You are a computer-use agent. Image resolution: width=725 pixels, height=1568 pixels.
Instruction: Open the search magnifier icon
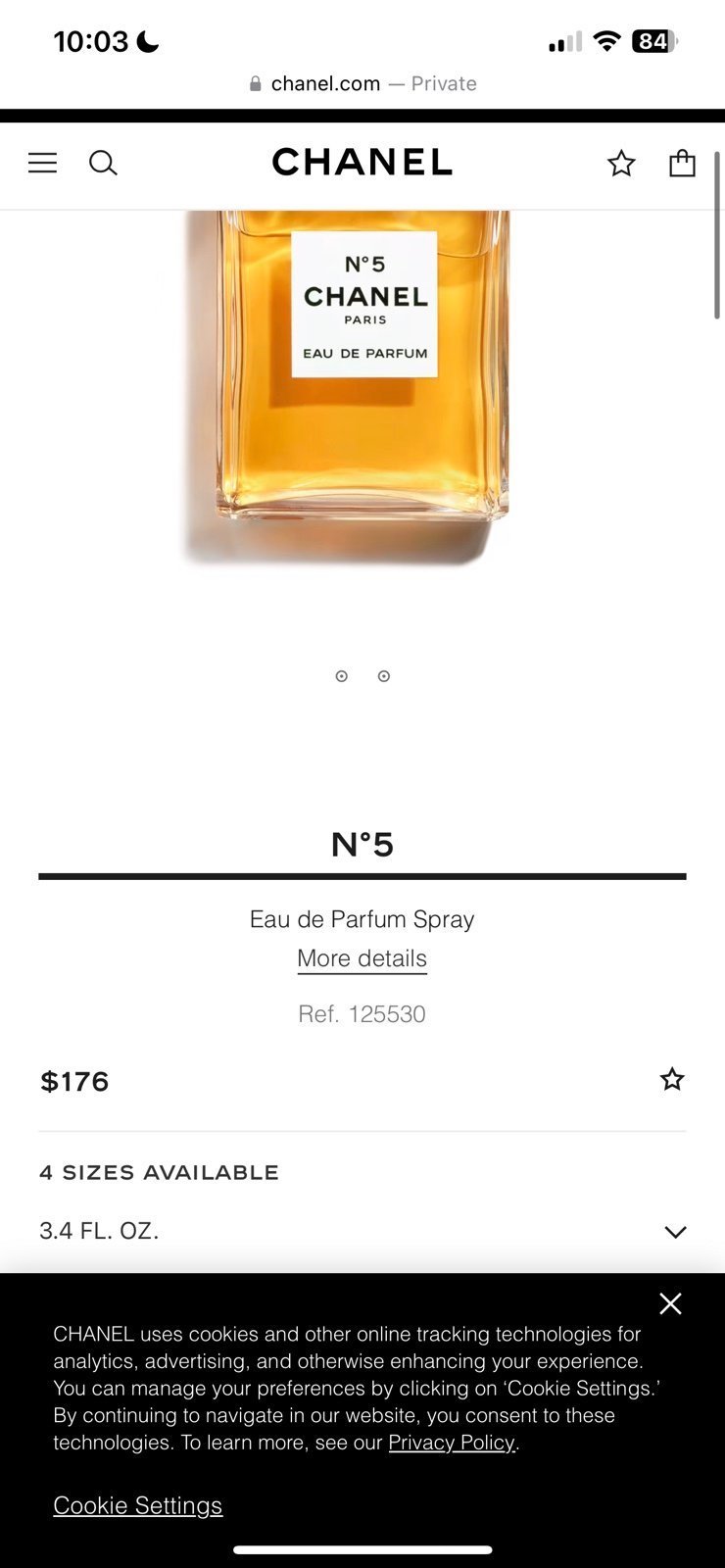pos(103,163)
